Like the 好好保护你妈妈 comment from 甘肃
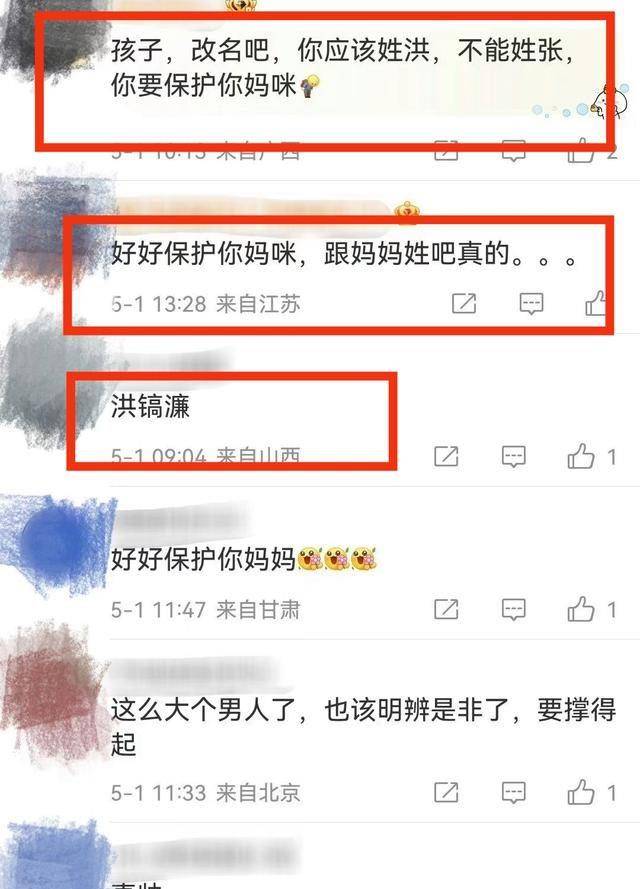The width and height of the screenshot is (640, 889). point(581,608)
